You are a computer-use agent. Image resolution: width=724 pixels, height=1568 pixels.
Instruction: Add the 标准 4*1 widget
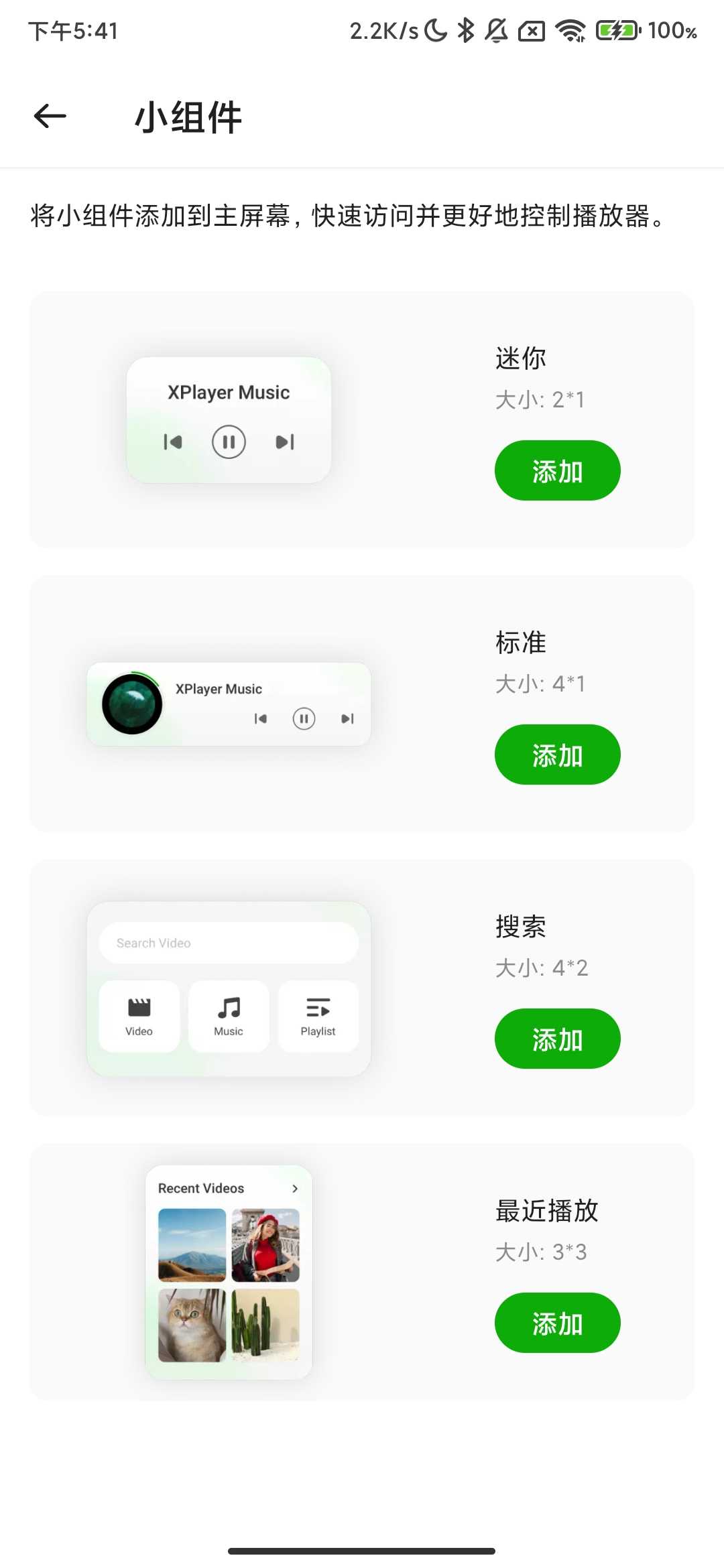(557, 755)
